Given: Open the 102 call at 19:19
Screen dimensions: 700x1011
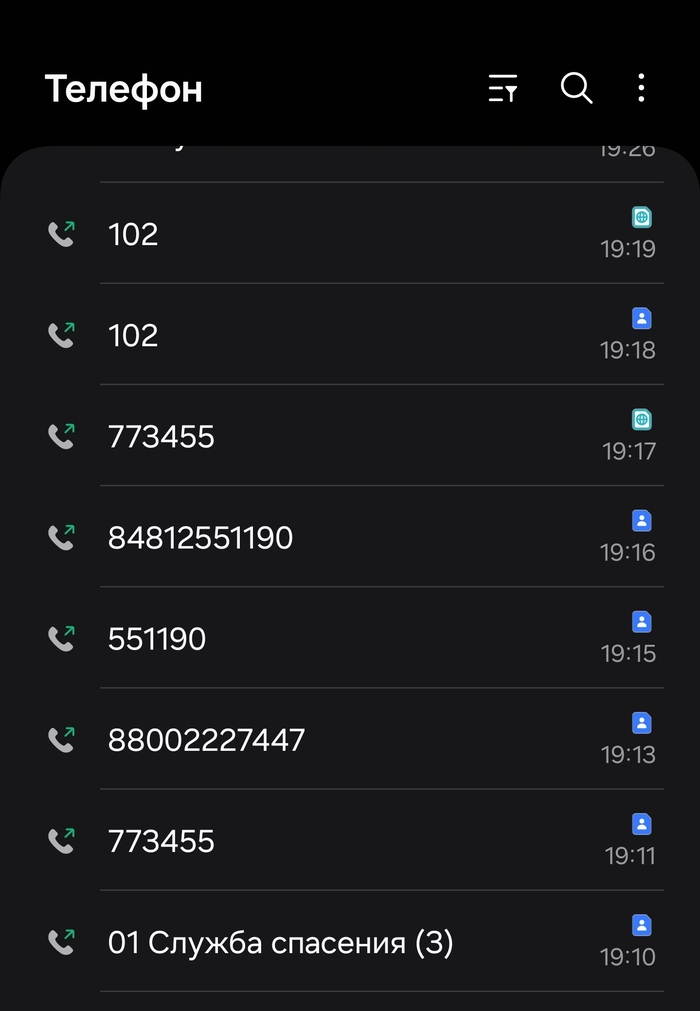Looking at the screenshot, I should (x=350, y=234).
